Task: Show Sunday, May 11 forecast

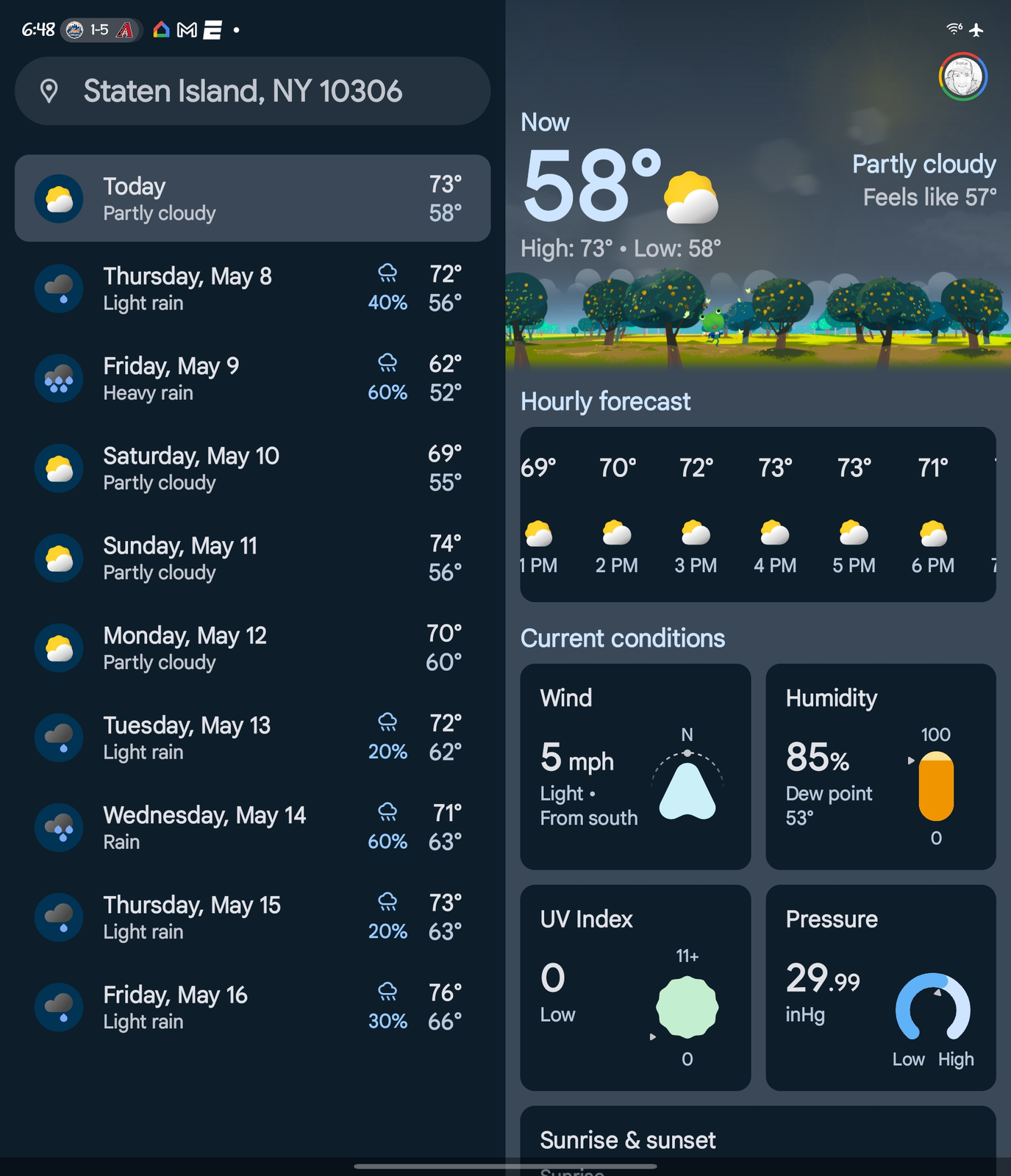Action: (x=252, y=558)
